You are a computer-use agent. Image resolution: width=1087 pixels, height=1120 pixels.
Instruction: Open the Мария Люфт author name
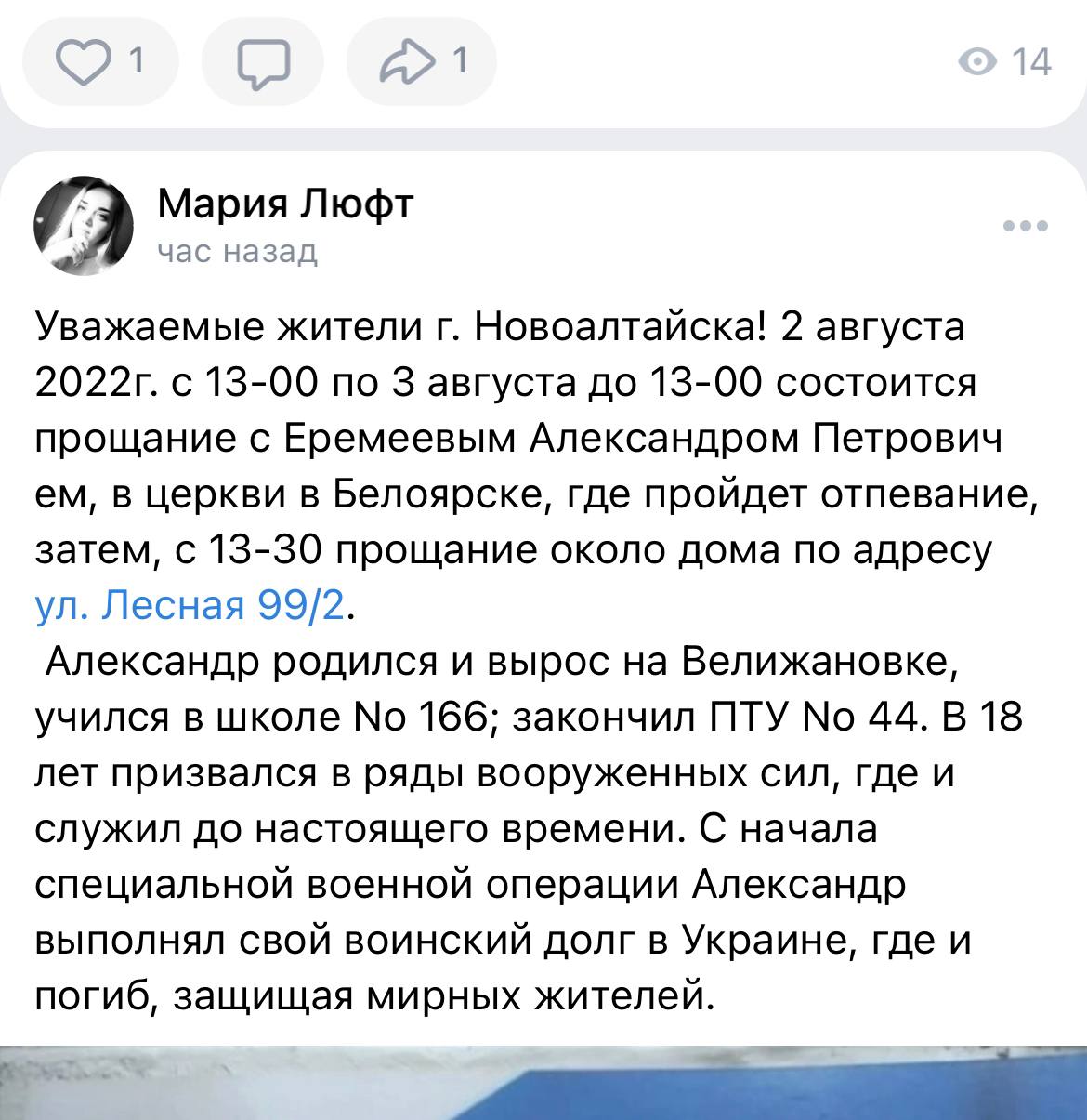coord(285,204)
